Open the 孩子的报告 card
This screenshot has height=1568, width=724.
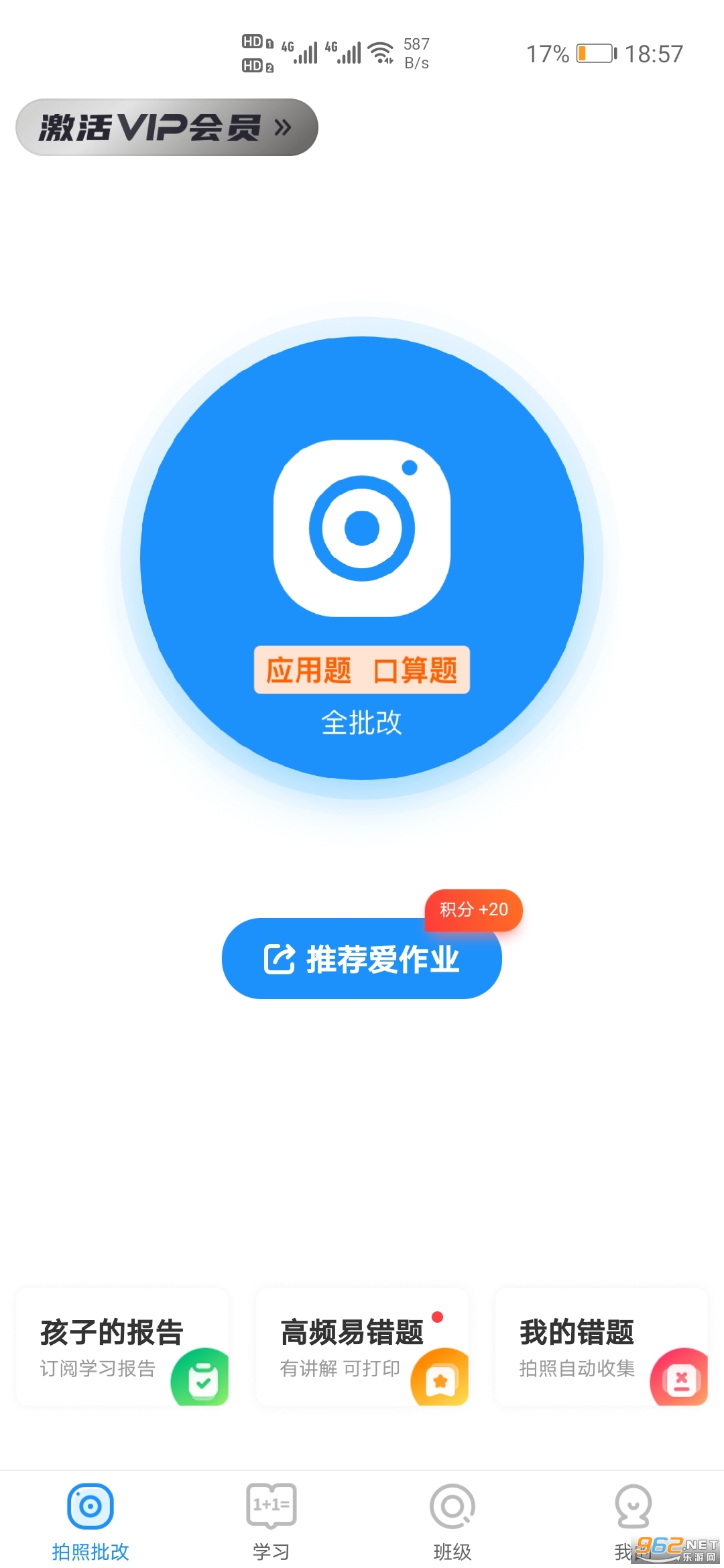pos(123,1347)
